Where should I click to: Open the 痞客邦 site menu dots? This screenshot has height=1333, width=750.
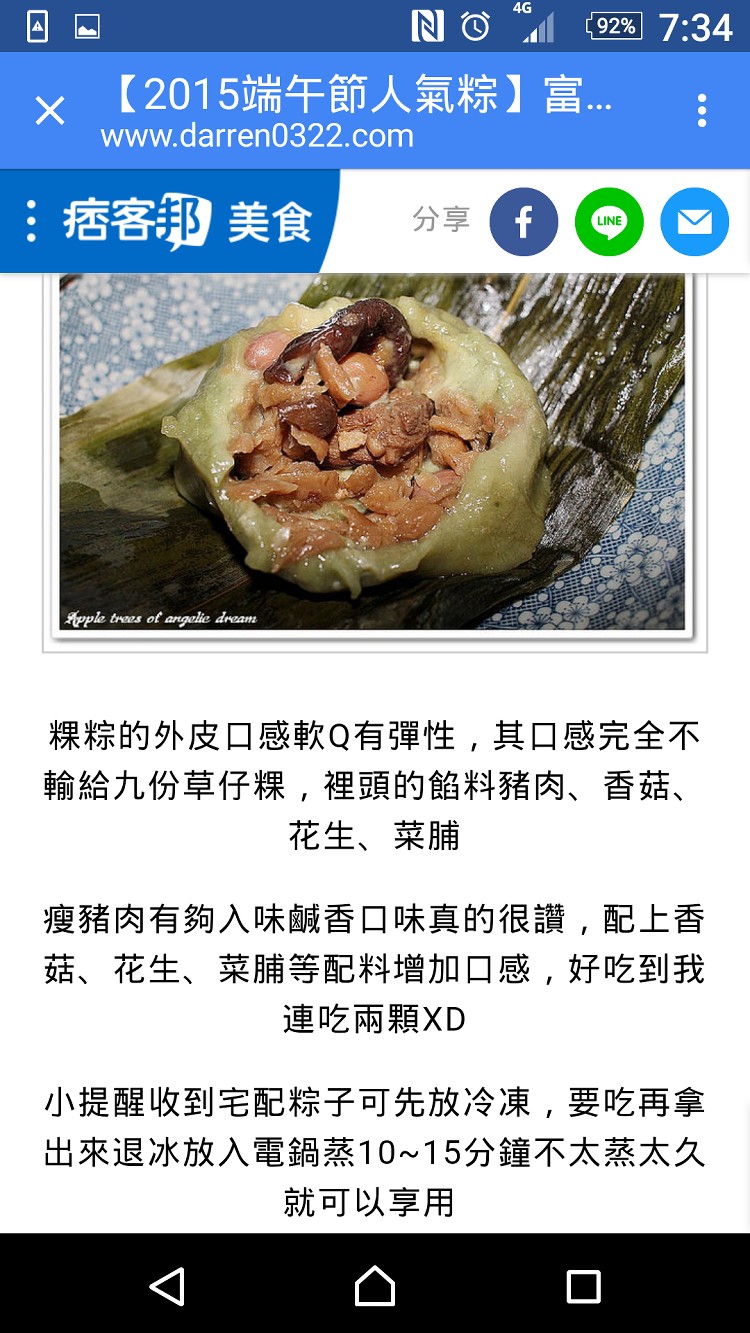click(x=31, y=220)
